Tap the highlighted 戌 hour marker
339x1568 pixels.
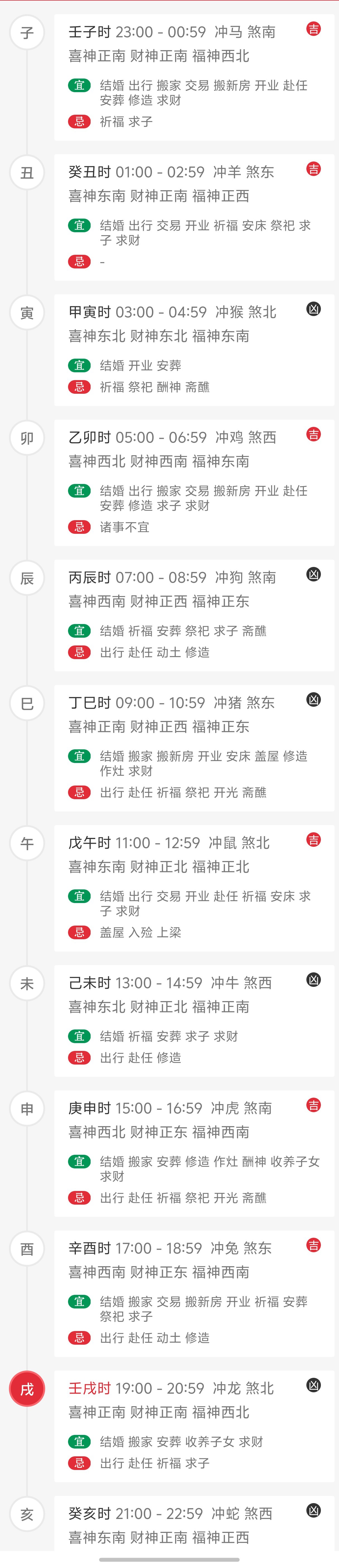point(27,1388)
